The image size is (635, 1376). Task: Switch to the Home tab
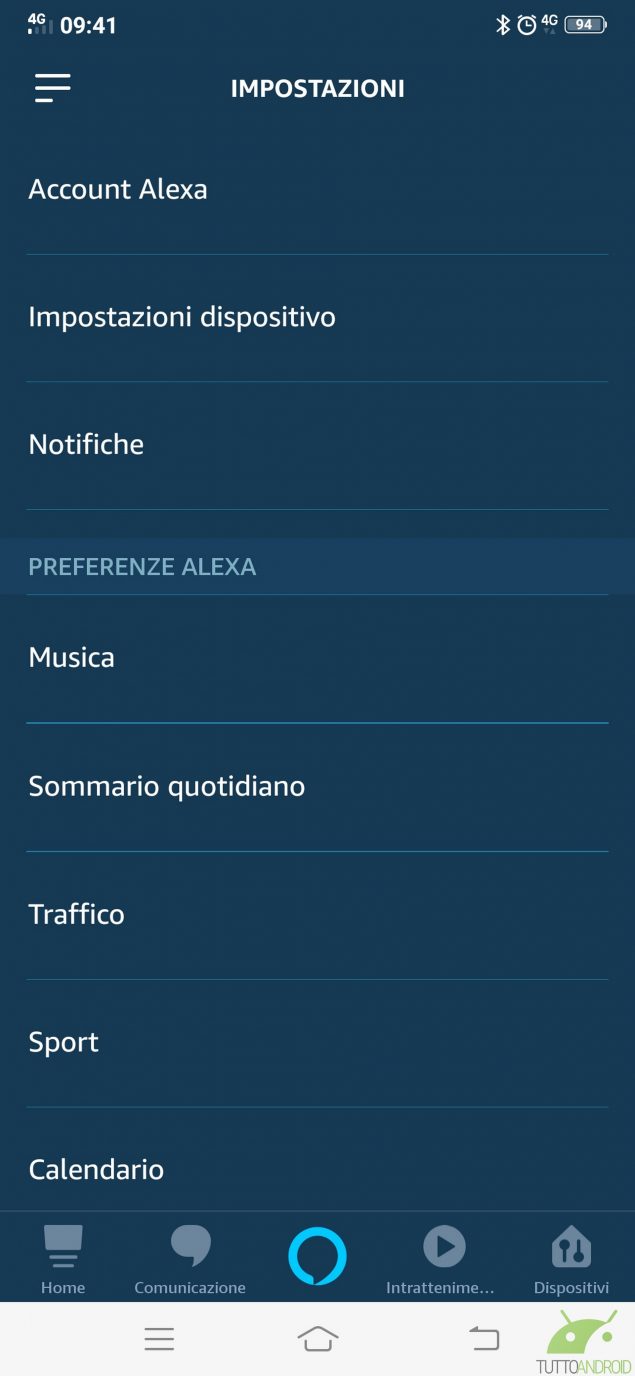pos(63,1258)
